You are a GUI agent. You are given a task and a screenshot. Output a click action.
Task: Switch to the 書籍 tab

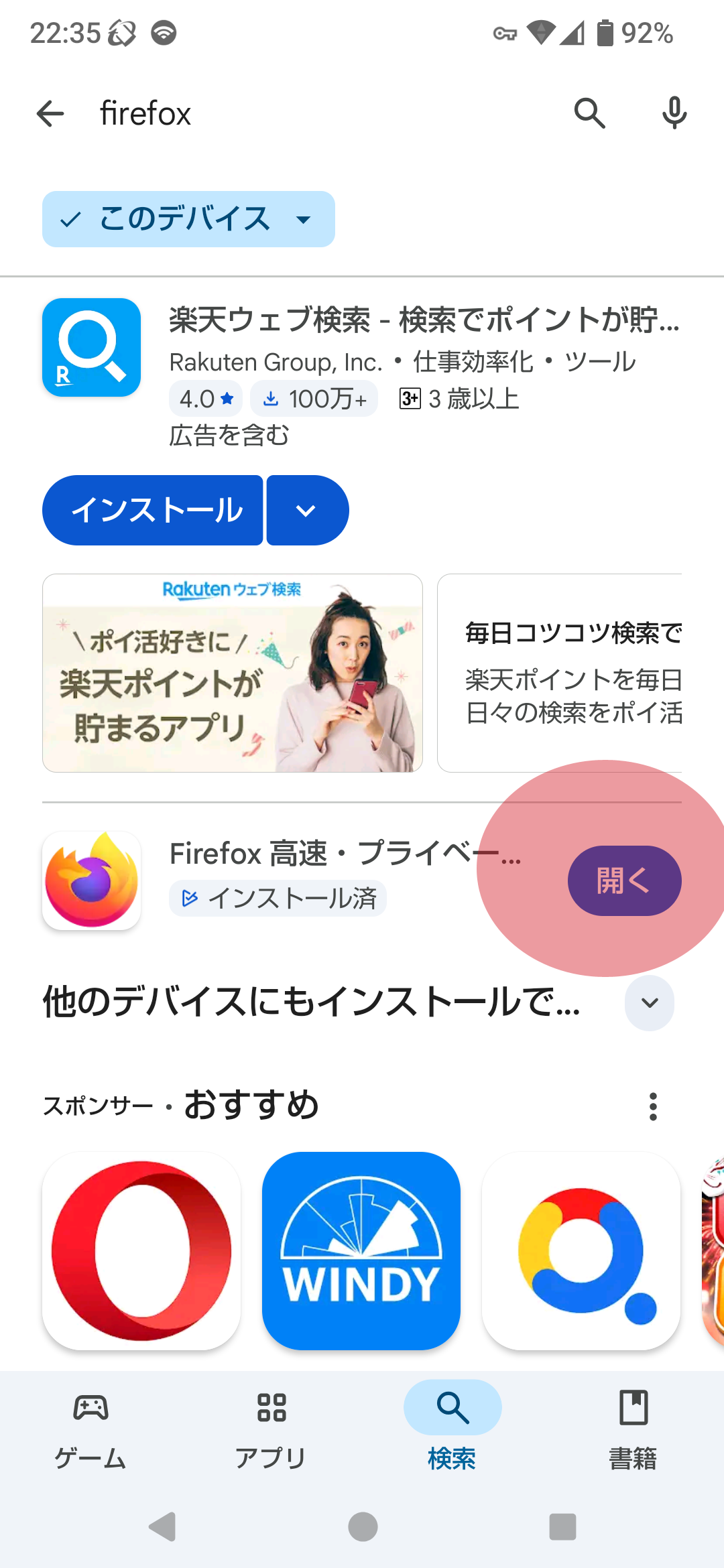tap(633, 1427)
